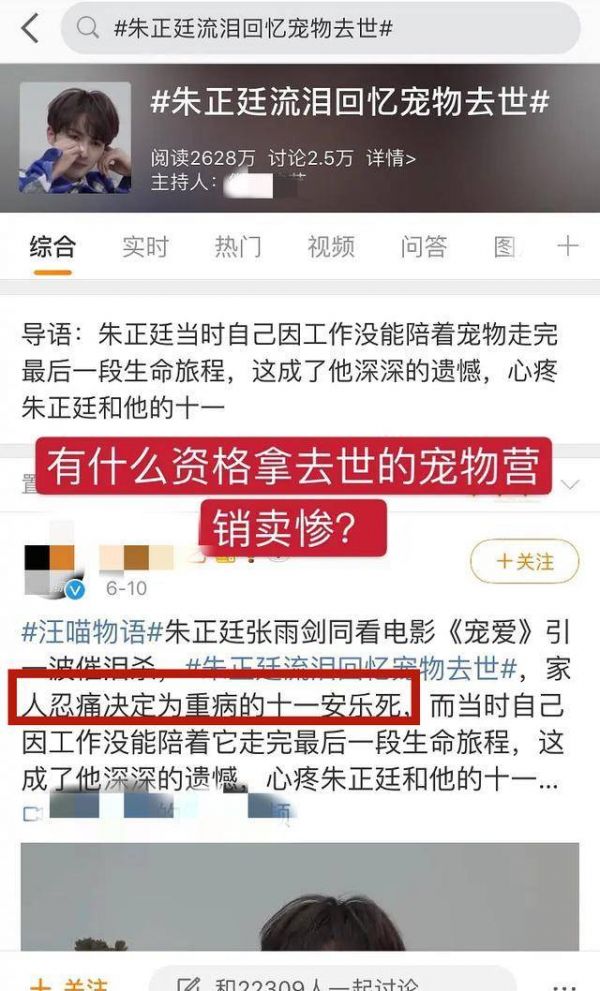Image resolution: width=600 pixels, height=991 pixels.
Task: Switch to the 视频 tab
Action: pyautogui.click(x=331, y=247)
